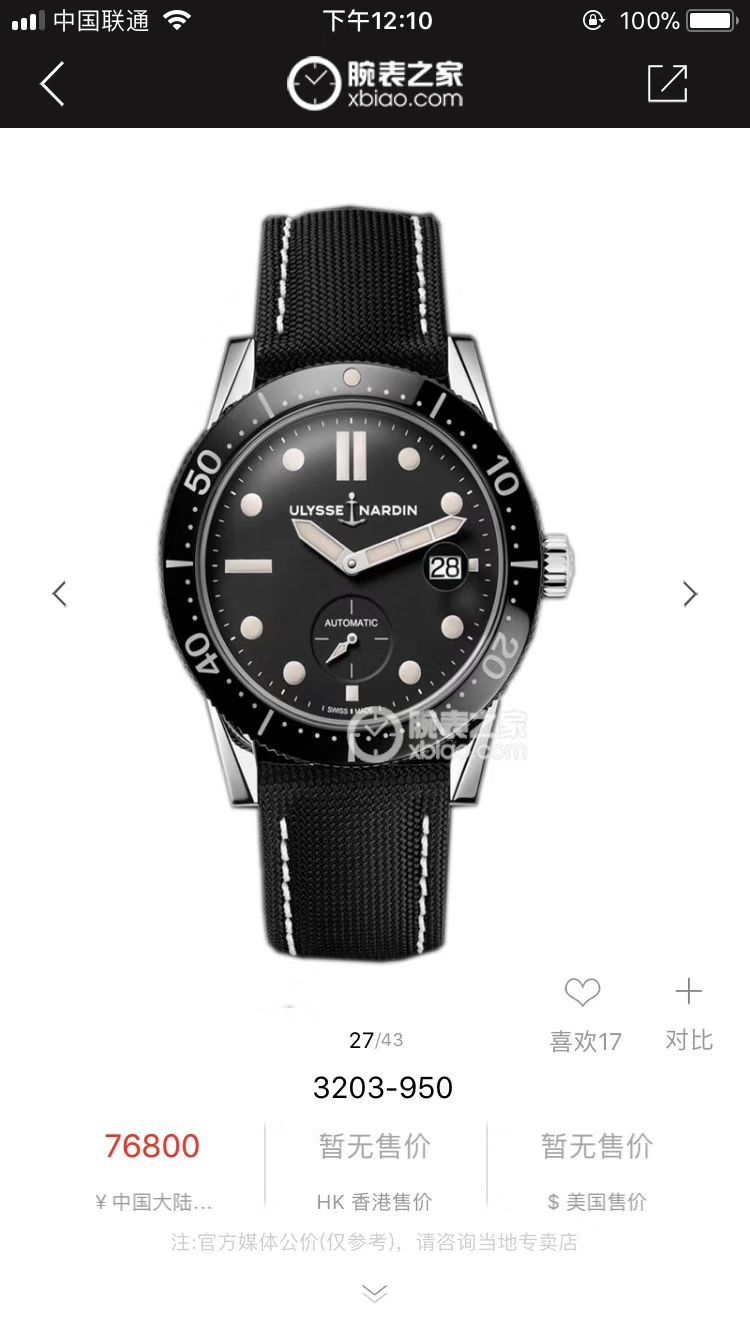The height and width of the screenshot is (1334, 750).
Task: View the previous photo with left arrow
Action: click(57, 593)
